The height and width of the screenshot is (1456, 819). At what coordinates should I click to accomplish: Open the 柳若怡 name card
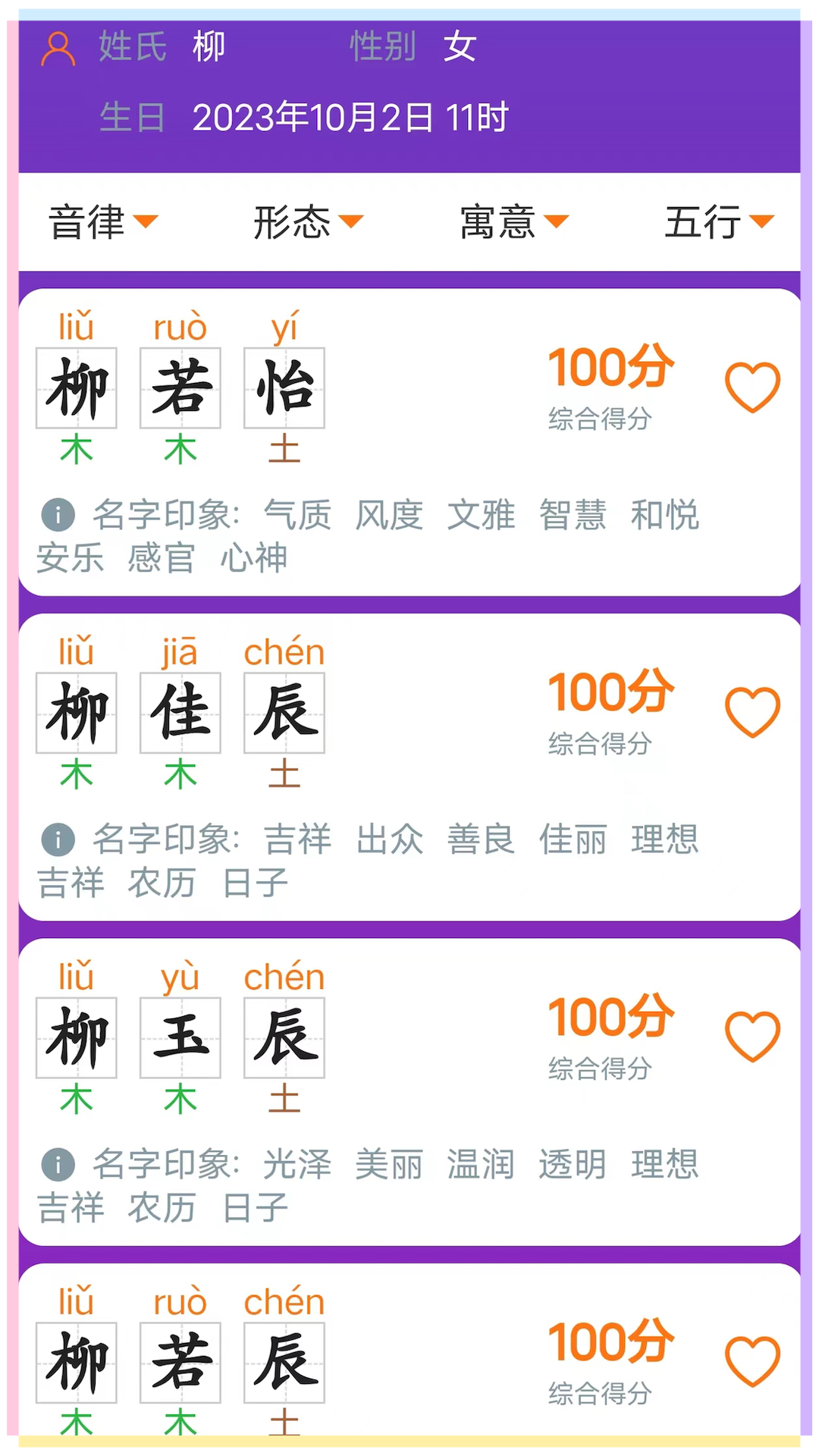click(409, 442)
